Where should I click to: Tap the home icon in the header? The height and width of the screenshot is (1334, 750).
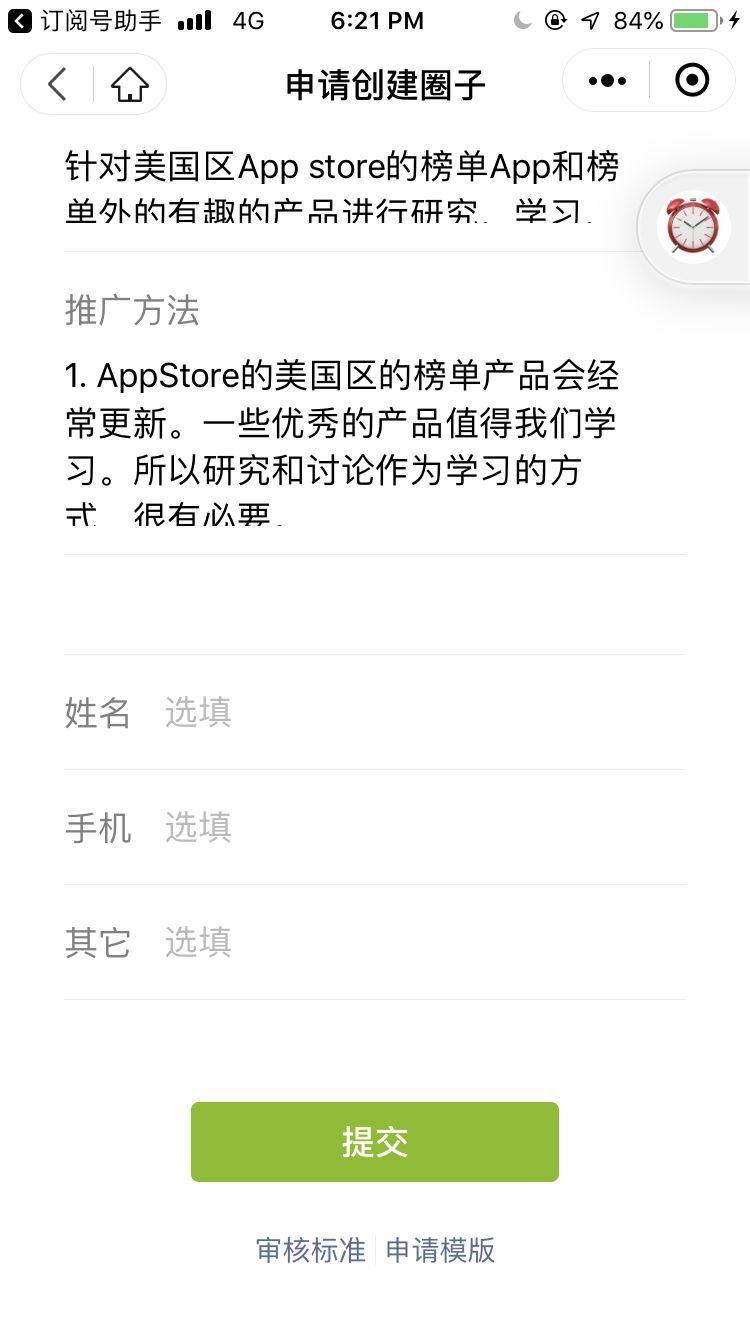[129, 84]
